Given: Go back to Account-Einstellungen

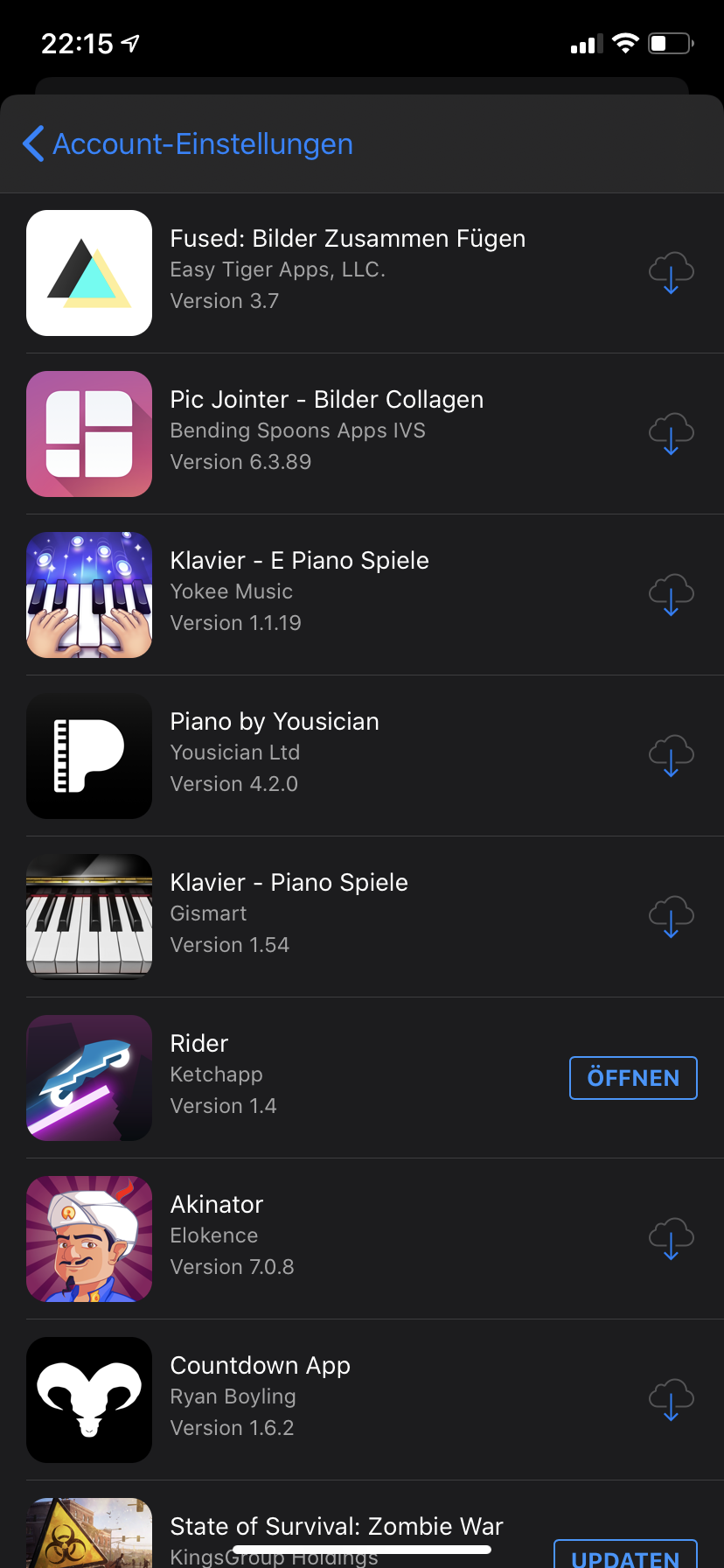Looking at the screenshot, I should click(188, 144).
